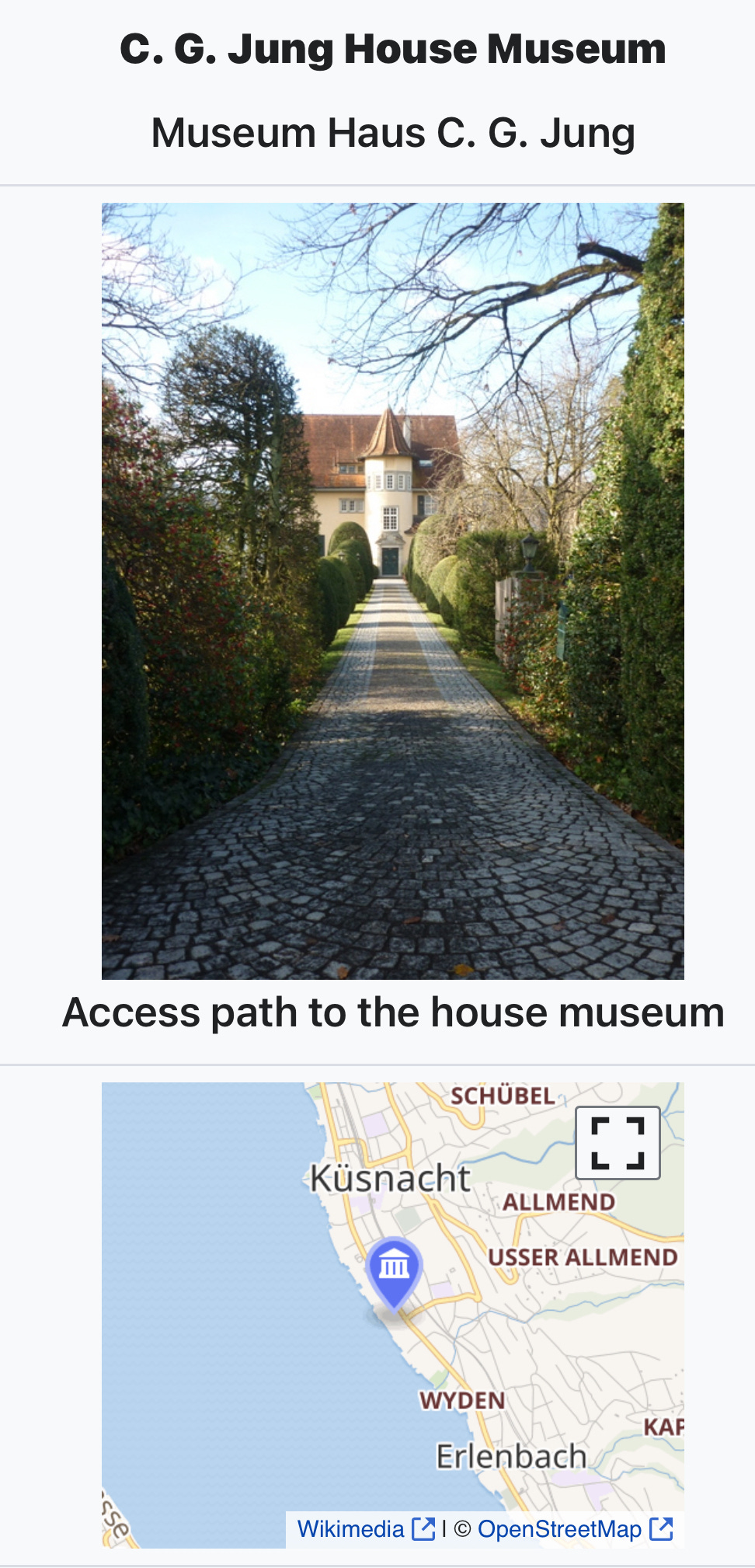Expand the map to fullscreen

click(x=618, y=1142)
